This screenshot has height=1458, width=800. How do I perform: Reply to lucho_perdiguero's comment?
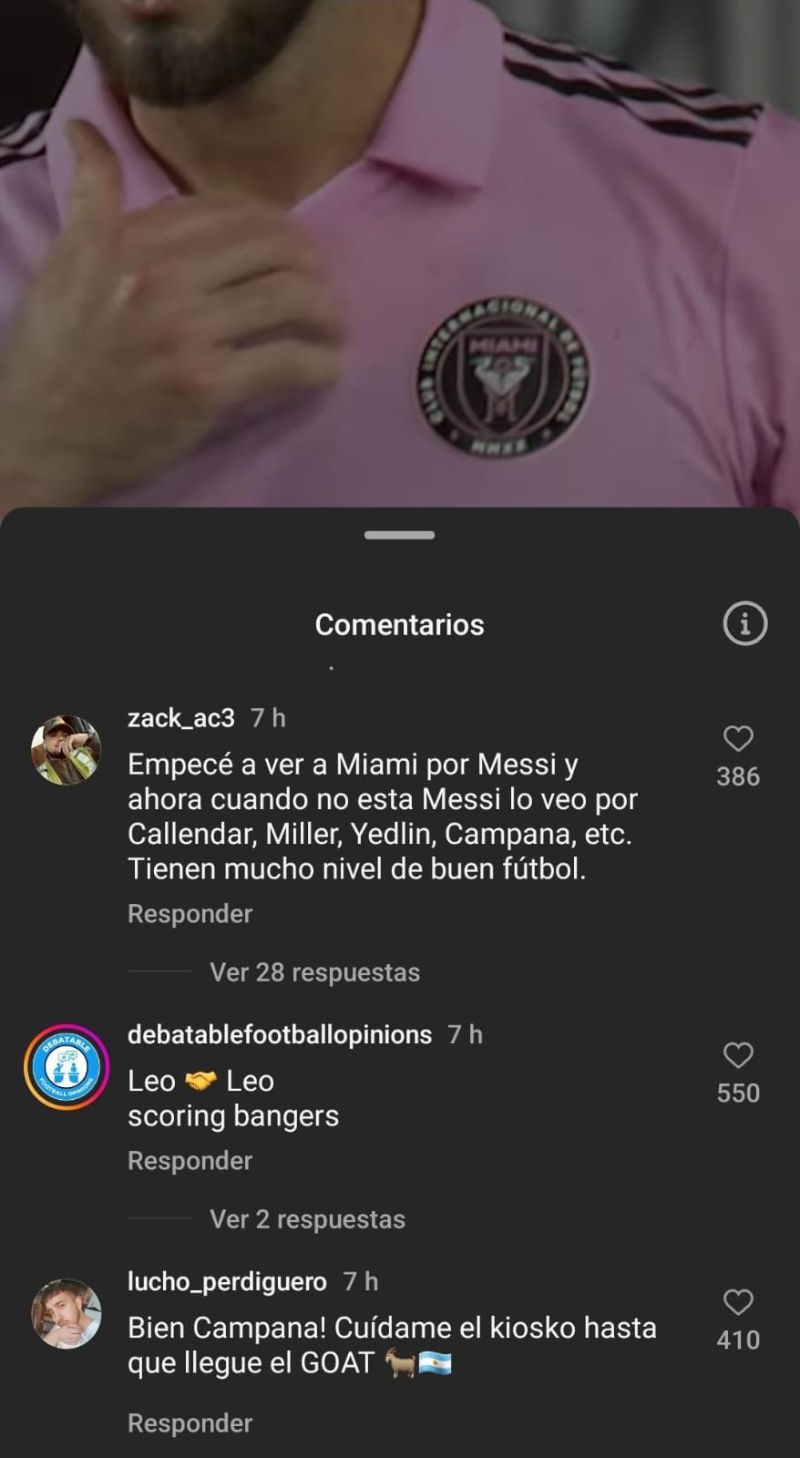coord(190,1423)
